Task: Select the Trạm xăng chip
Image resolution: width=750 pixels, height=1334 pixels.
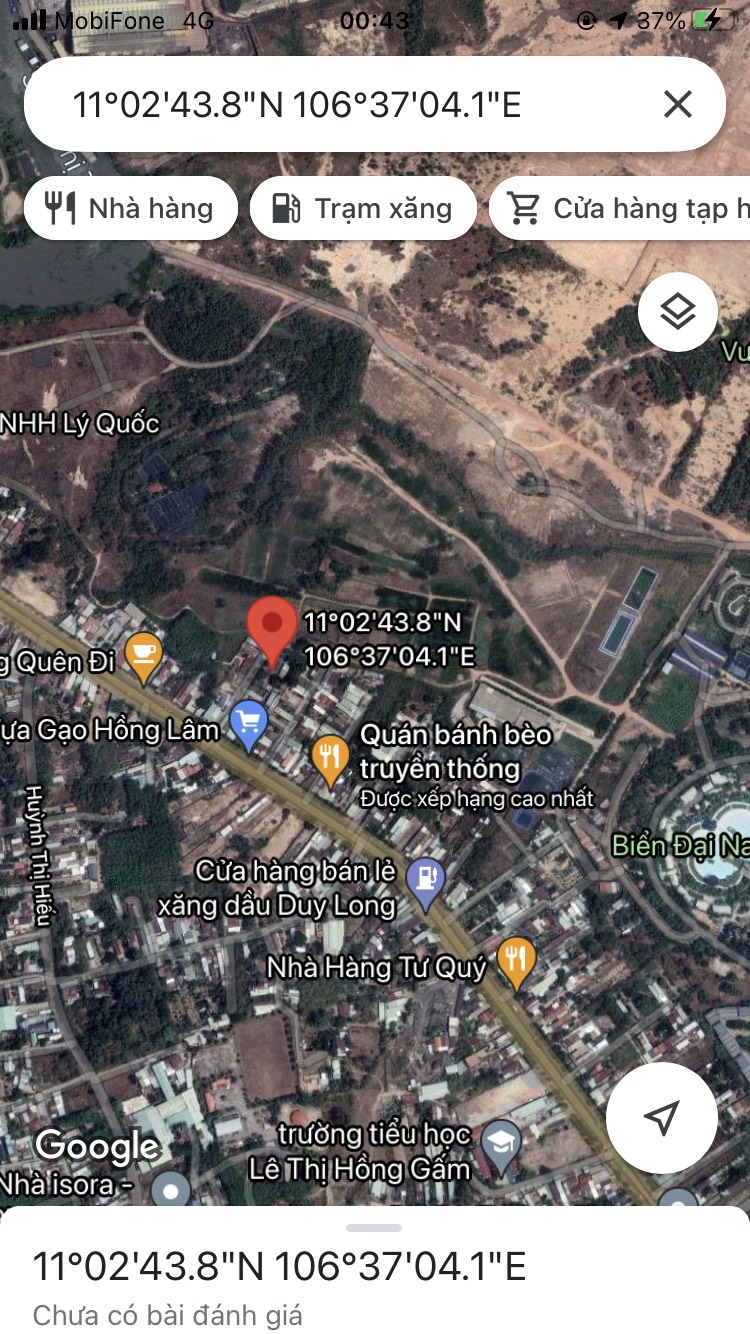Action: click(x=362, y=208)
